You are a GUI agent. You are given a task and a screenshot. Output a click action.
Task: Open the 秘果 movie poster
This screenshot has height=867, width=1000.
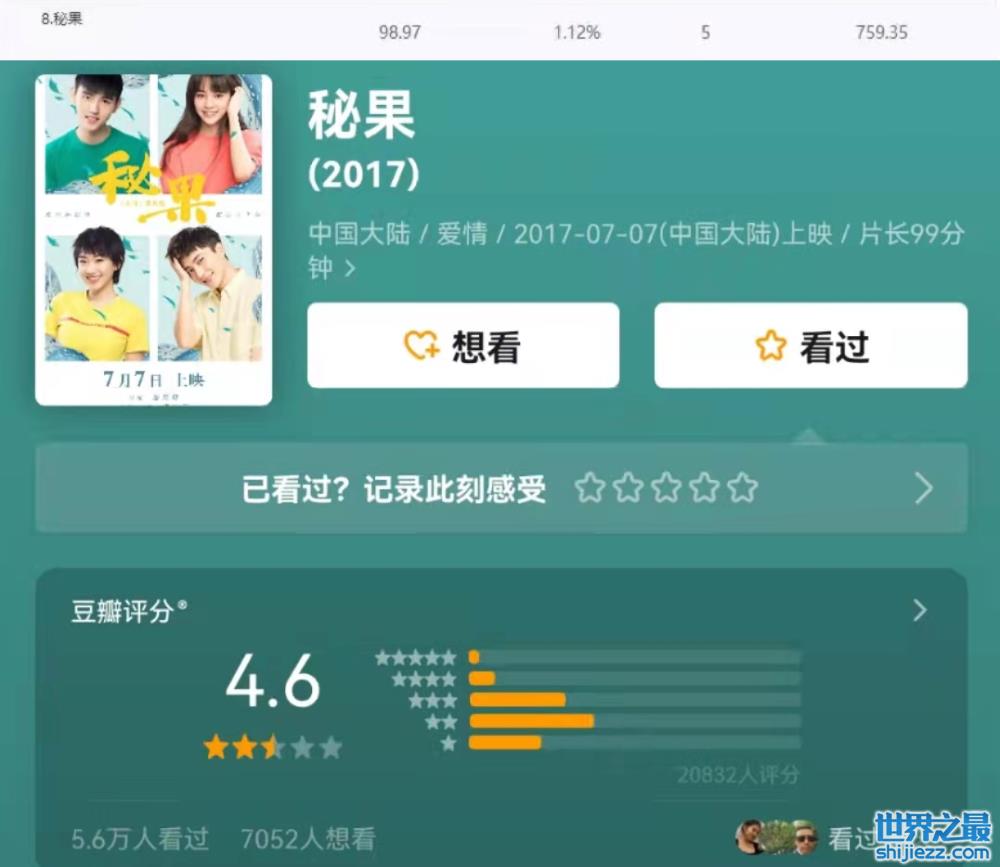153,240
